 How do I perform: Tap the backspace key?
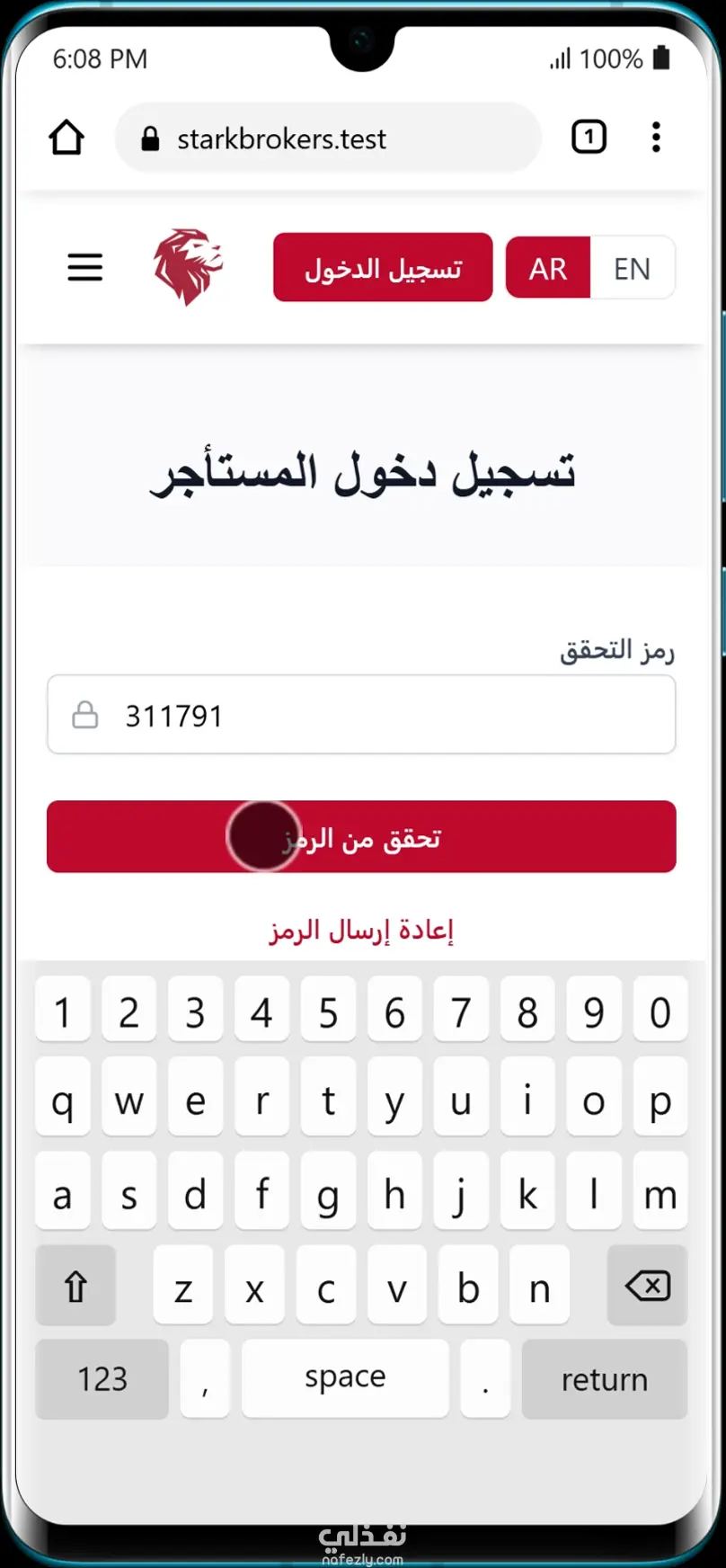pos(647,1287)
